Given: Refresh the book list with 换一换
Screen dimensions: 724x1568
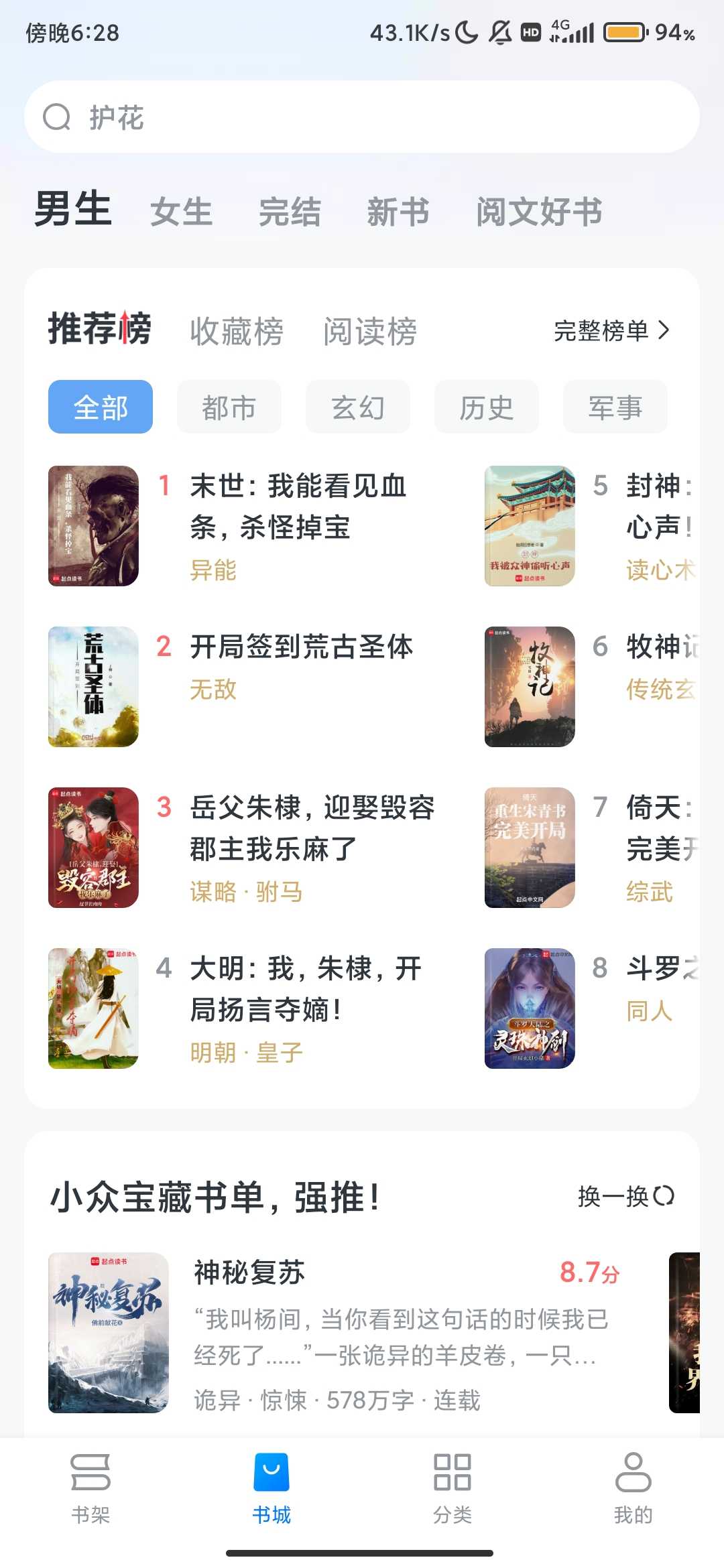Looking at the screenshot, I should pos(625,1196).
